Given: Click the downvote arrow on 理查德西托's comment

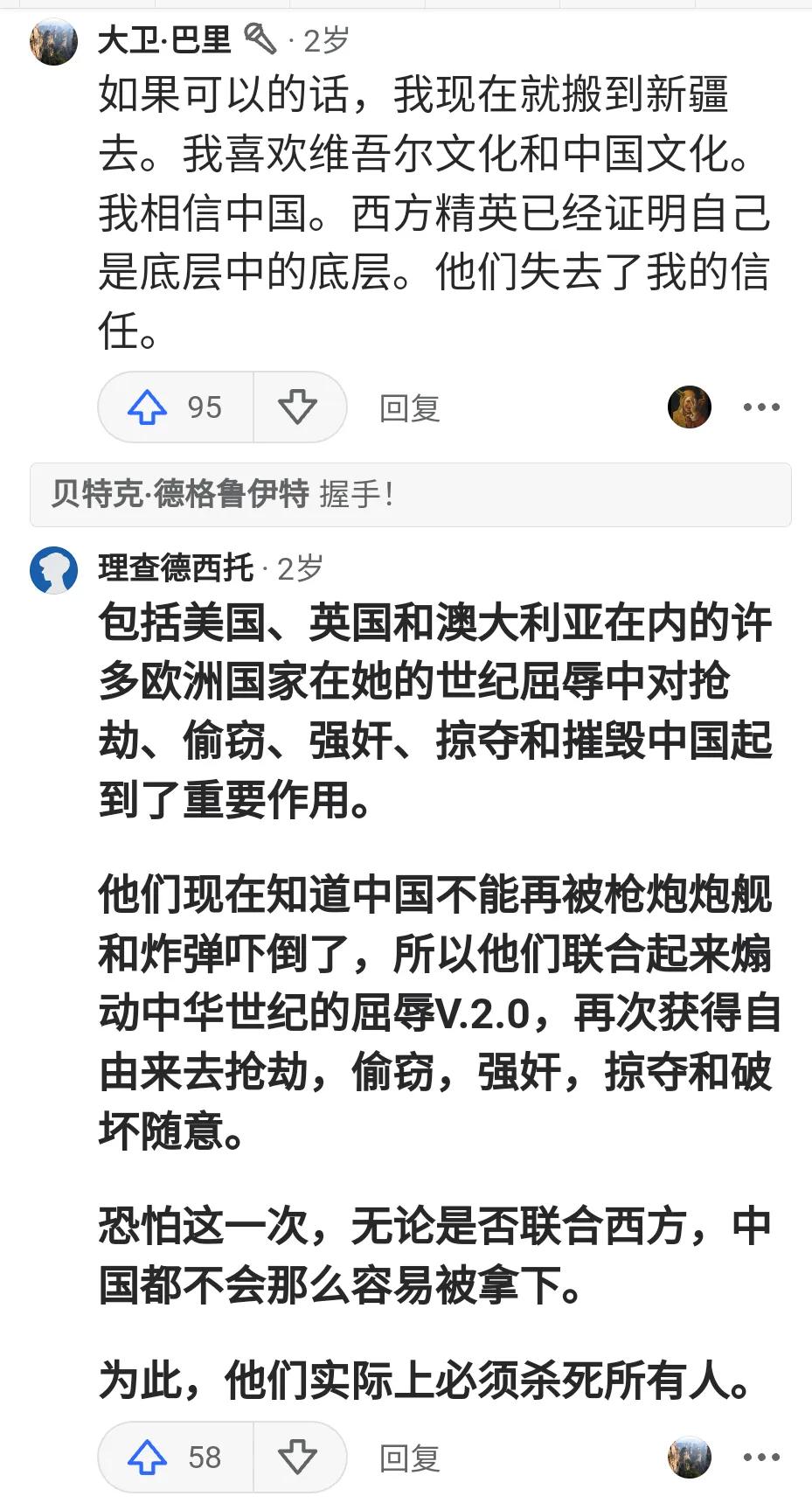Looking at the screenshot, I should point(298,1456).
